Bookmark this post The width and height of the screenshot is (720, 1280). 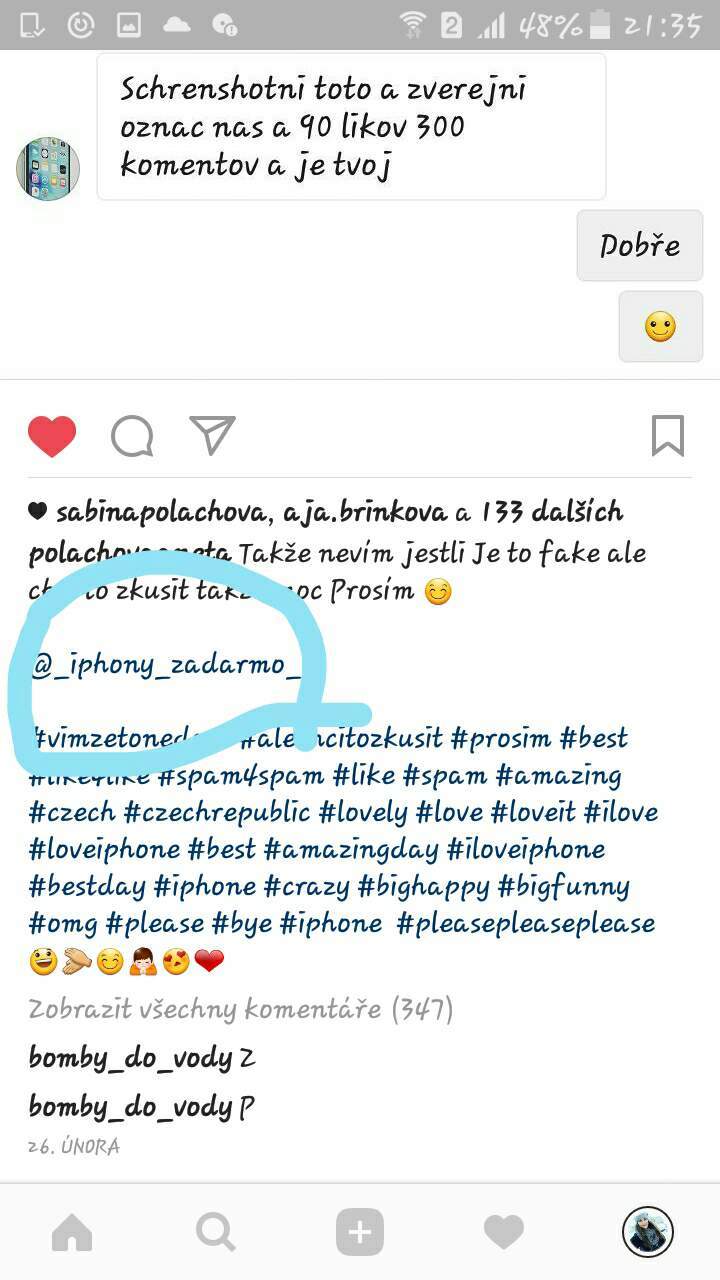(x=668, y=436)
